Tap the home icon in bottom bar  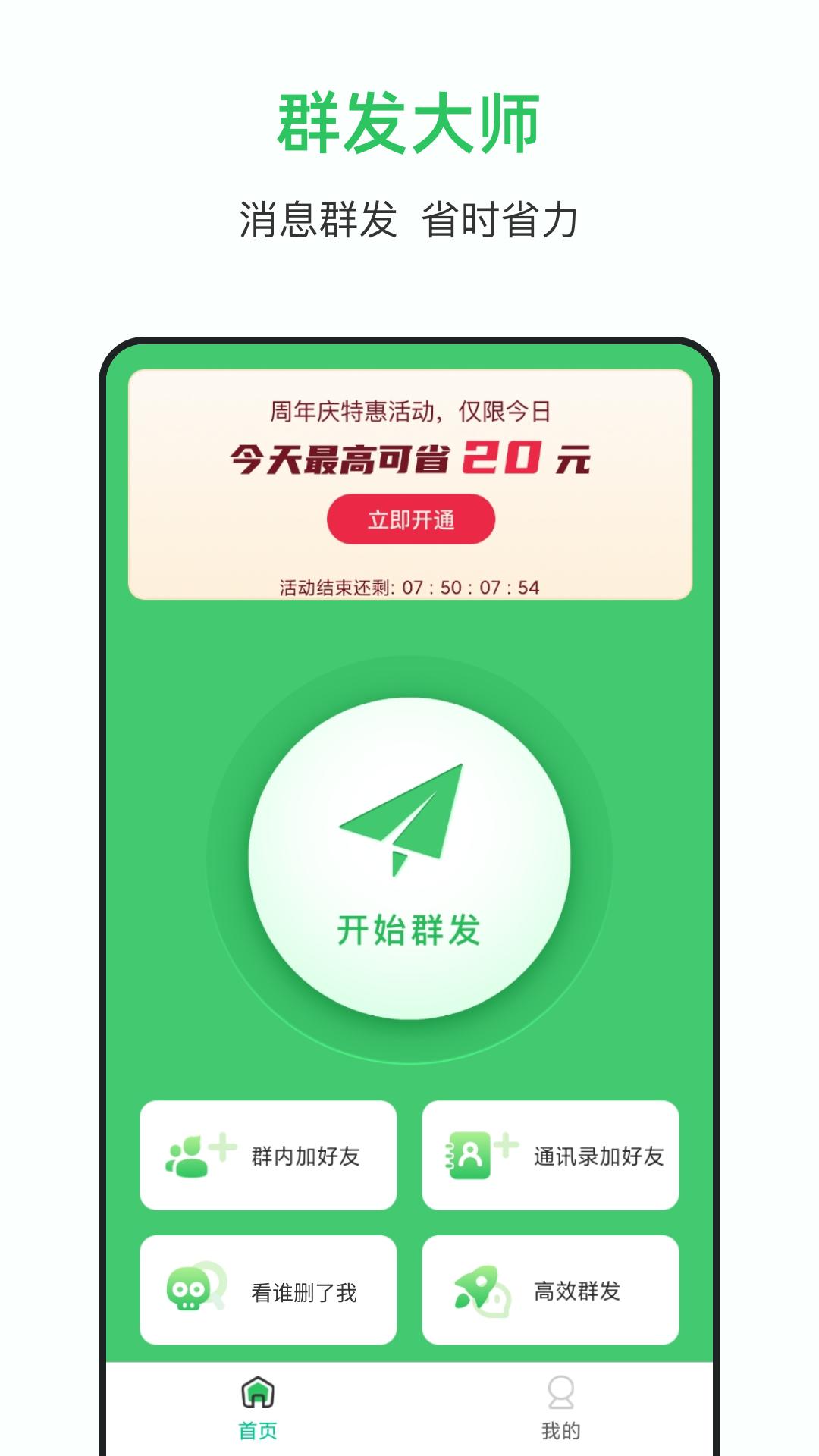point(258,1392)
